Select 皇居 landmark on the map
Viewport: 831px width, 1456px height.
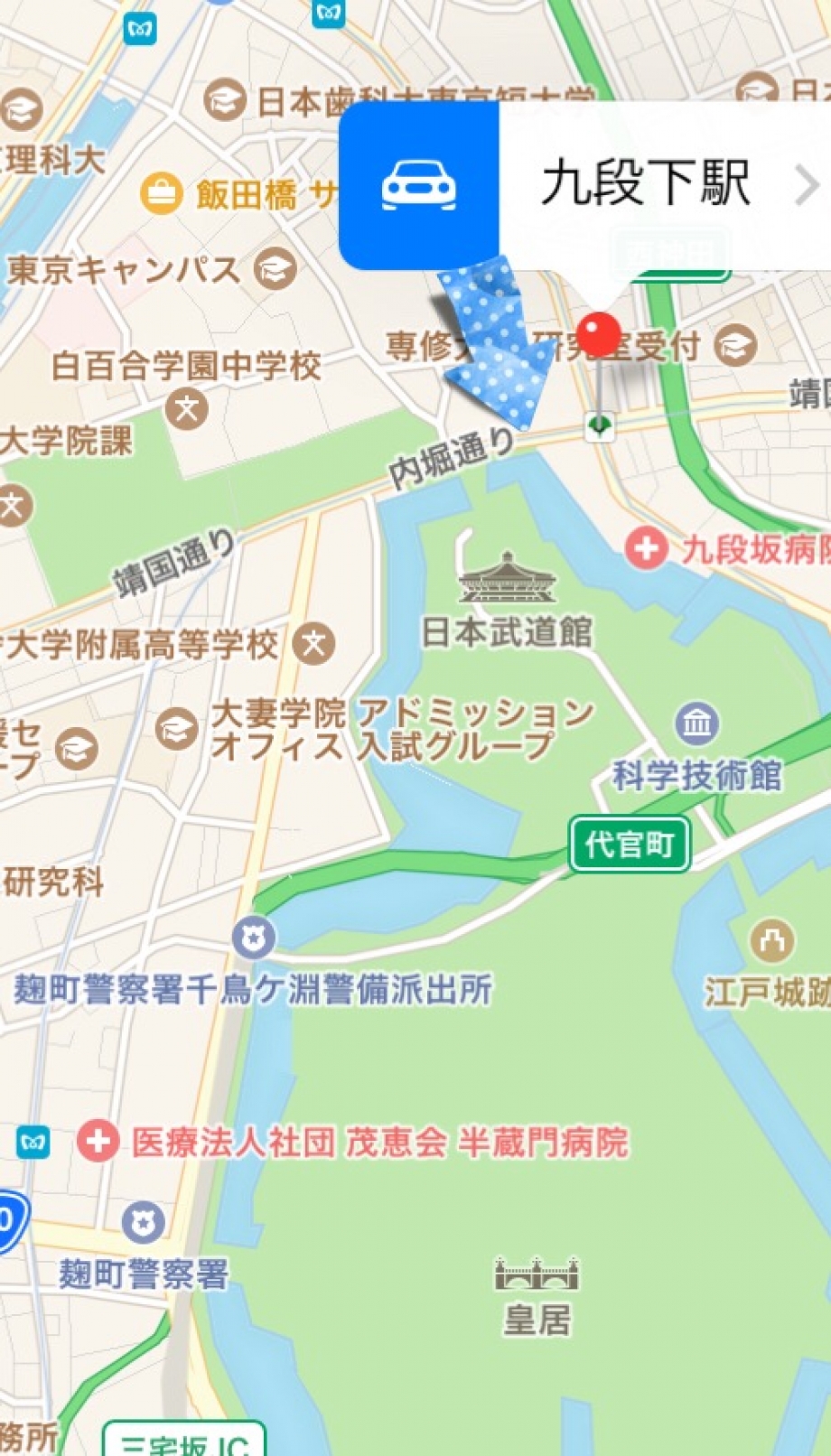coord(537,1275)
